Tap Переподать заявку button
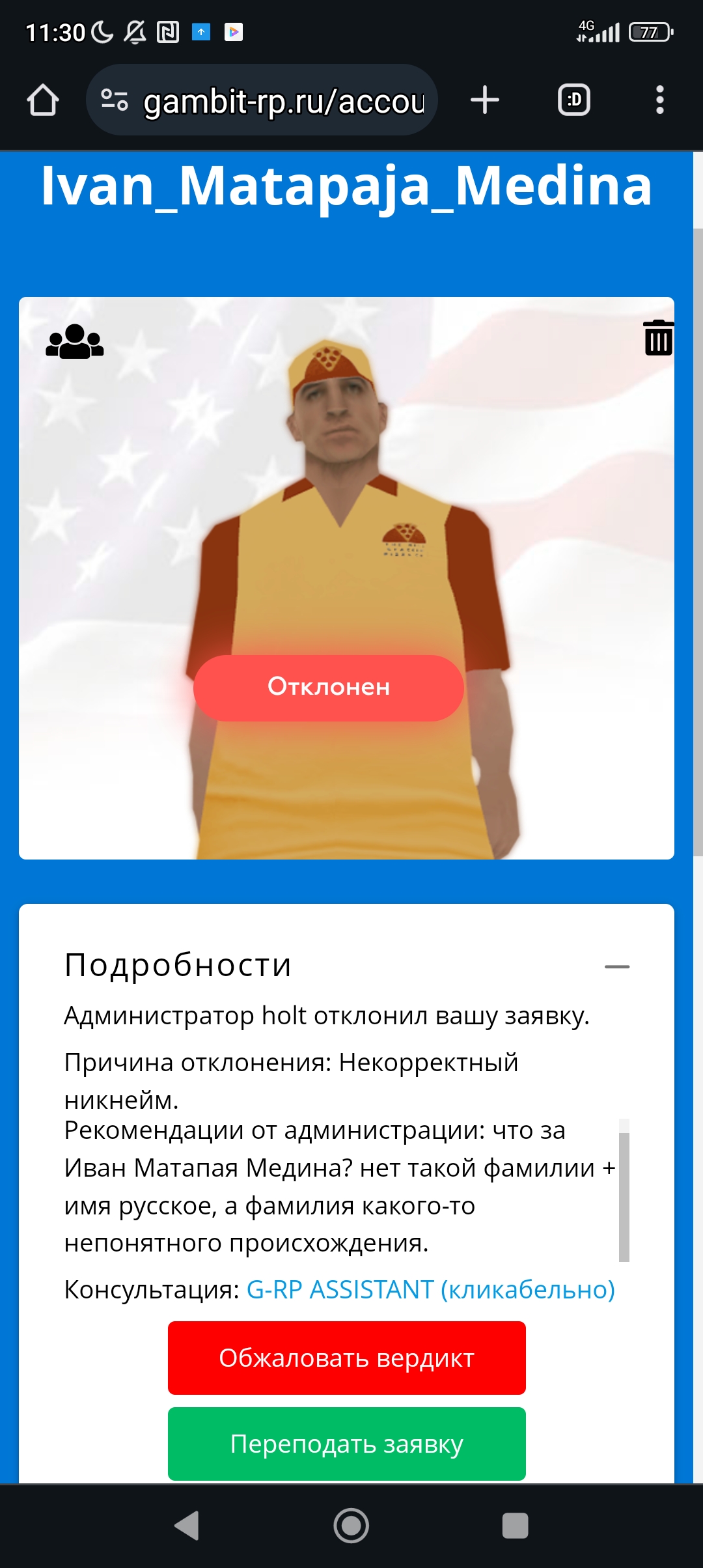The image size is (703, 1568). 346,1444
